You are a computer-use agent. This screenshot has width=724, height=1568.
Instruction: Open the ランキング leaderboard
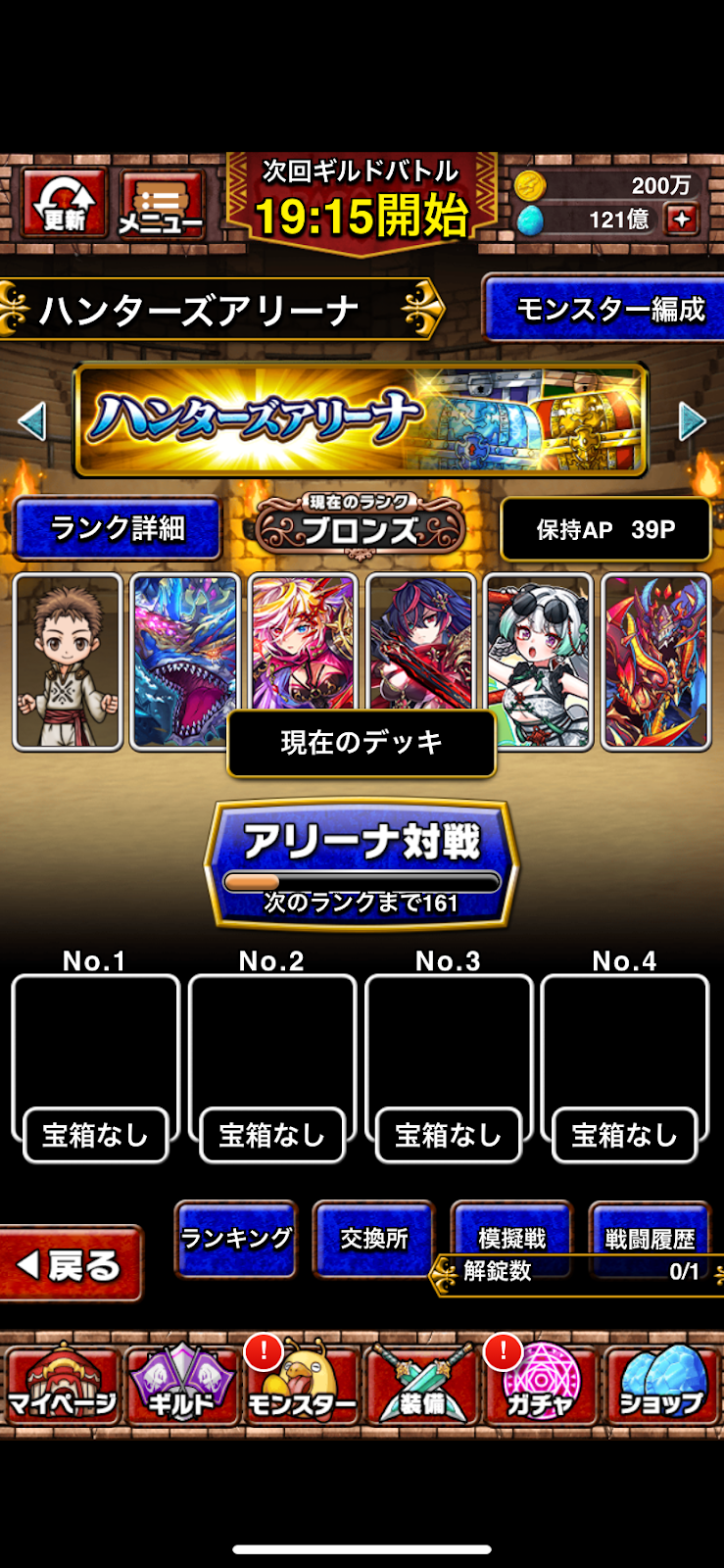[236, 1238]
